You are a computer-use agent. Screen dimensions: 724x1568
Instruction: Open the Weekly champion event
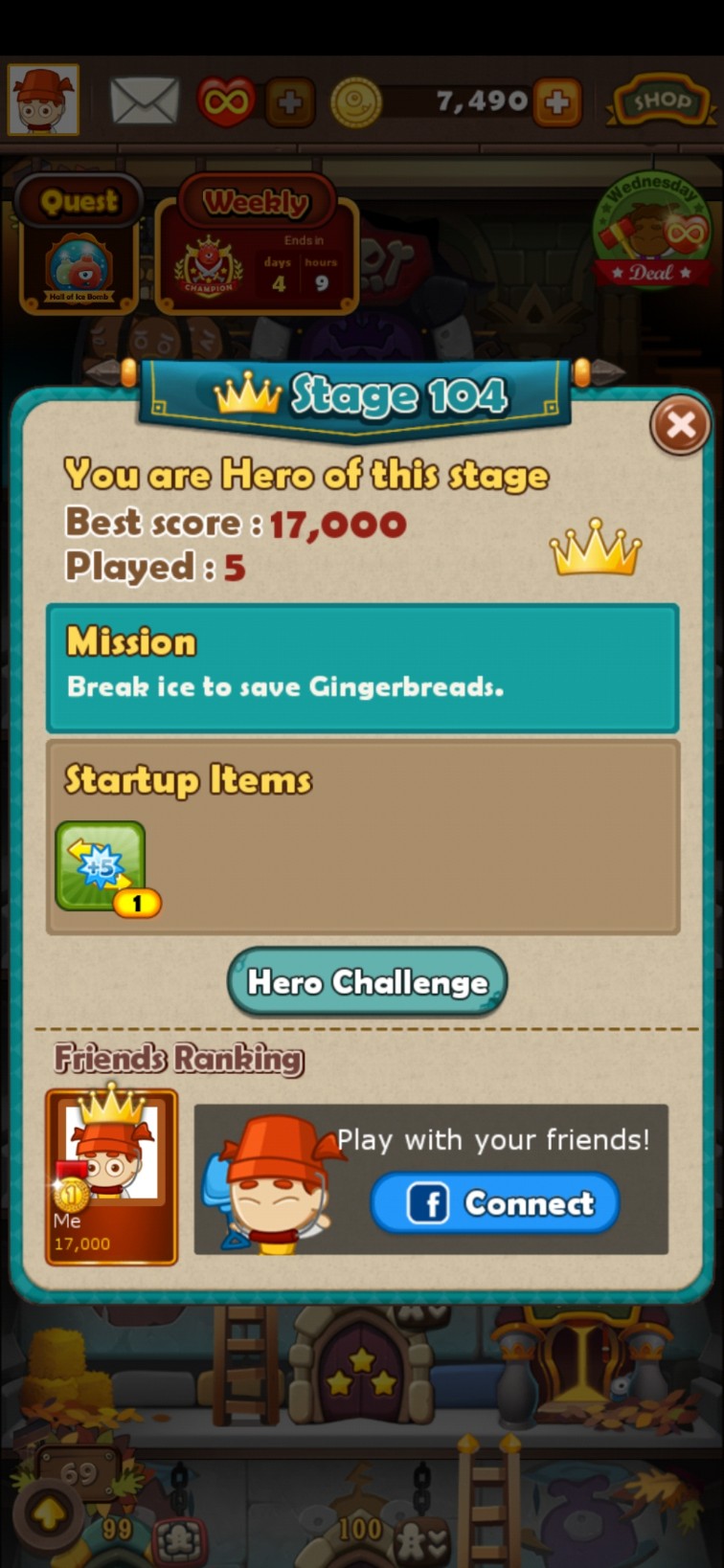pos(257,246)
